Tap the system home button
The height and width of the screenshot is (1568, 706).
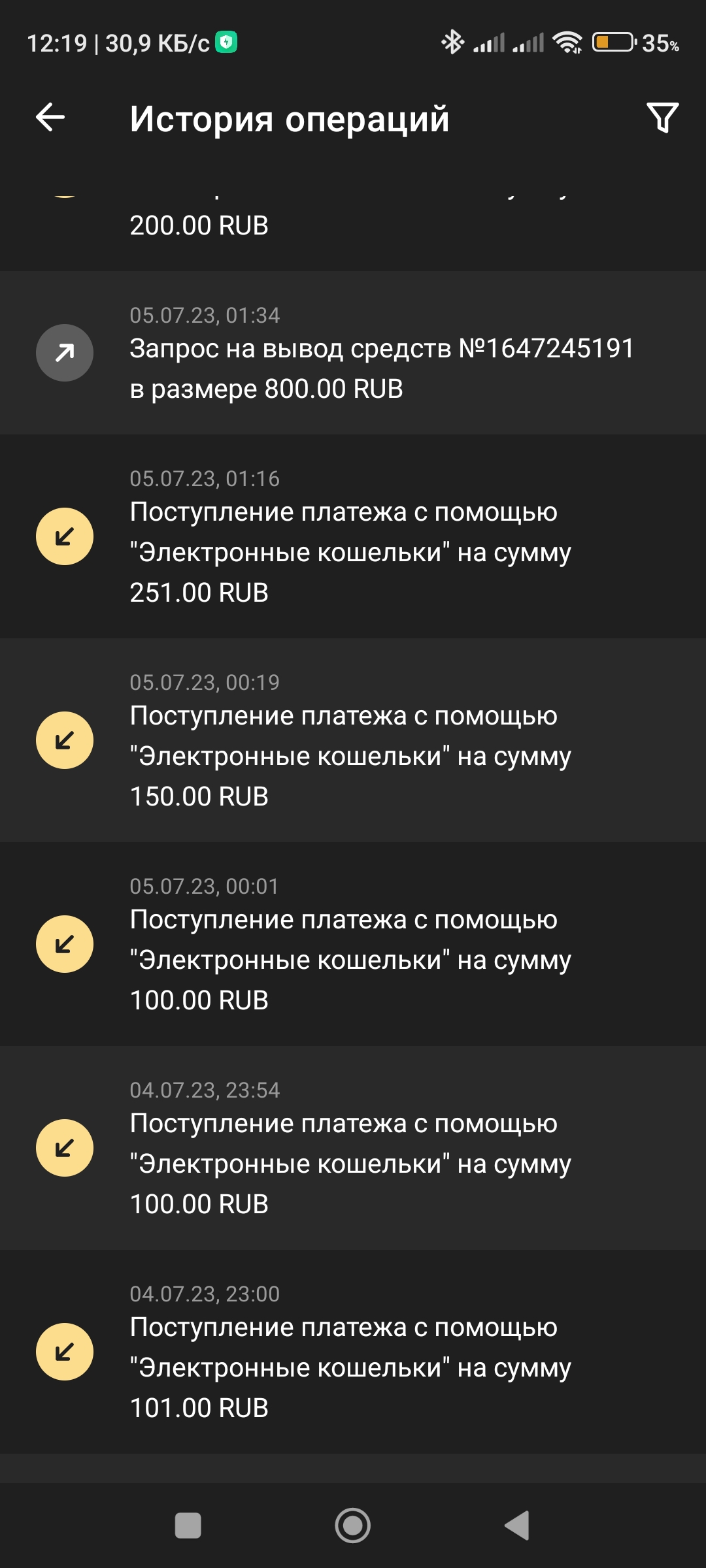353,1526
